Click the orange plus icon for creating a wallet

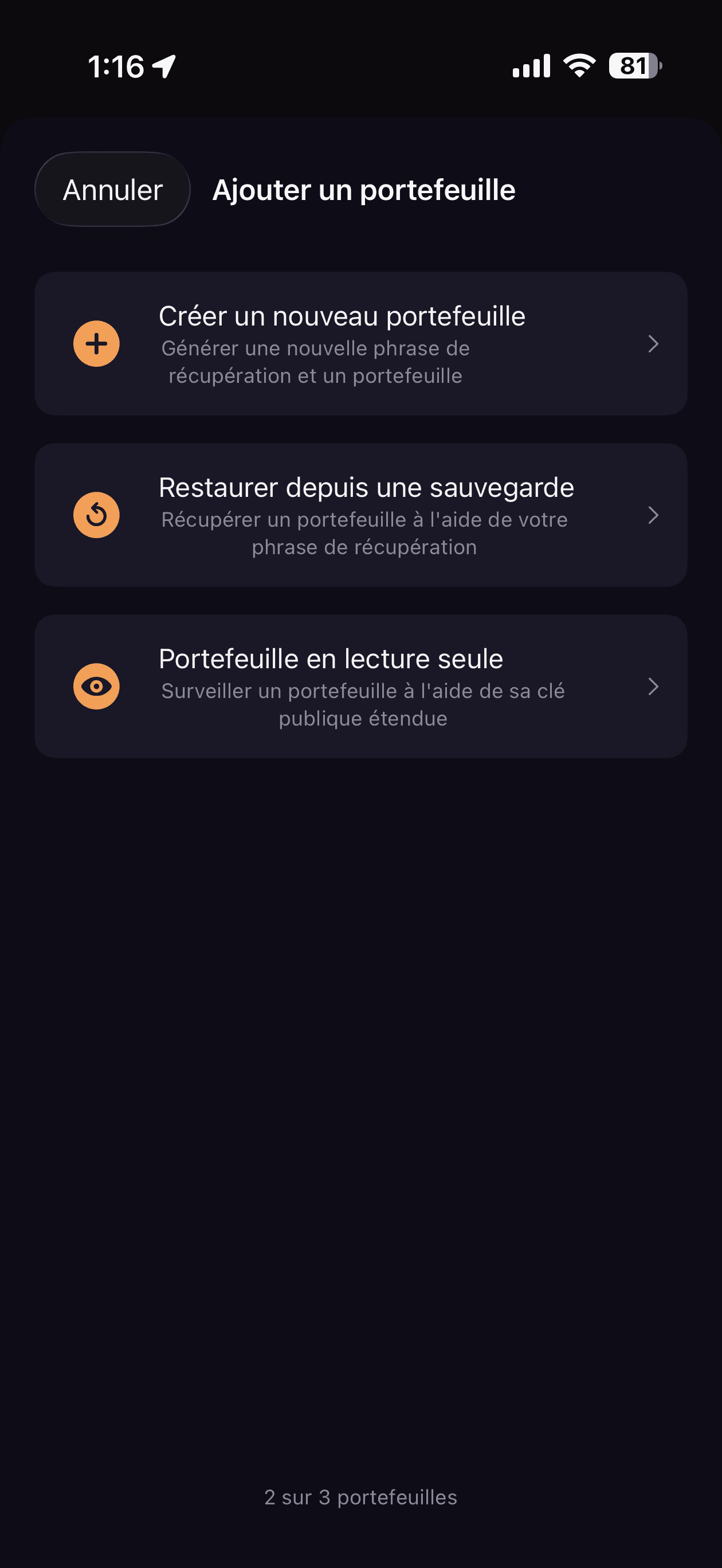click(96, 343)
